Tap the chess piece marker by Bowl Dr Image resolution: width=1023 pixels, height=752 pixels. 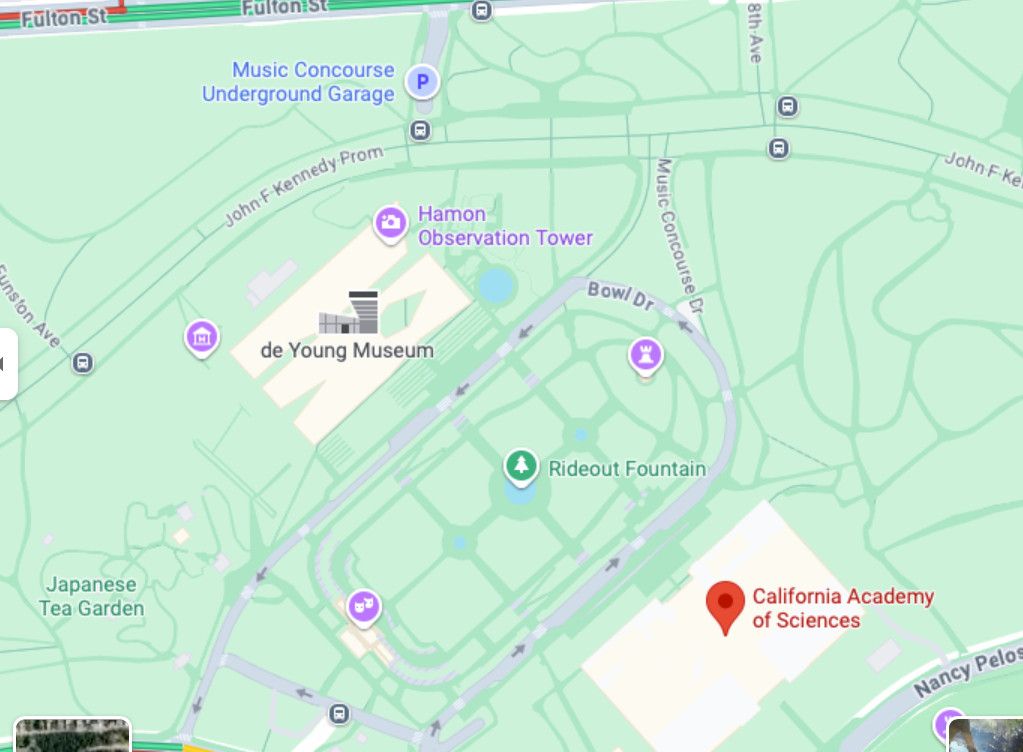pos(646,353)
